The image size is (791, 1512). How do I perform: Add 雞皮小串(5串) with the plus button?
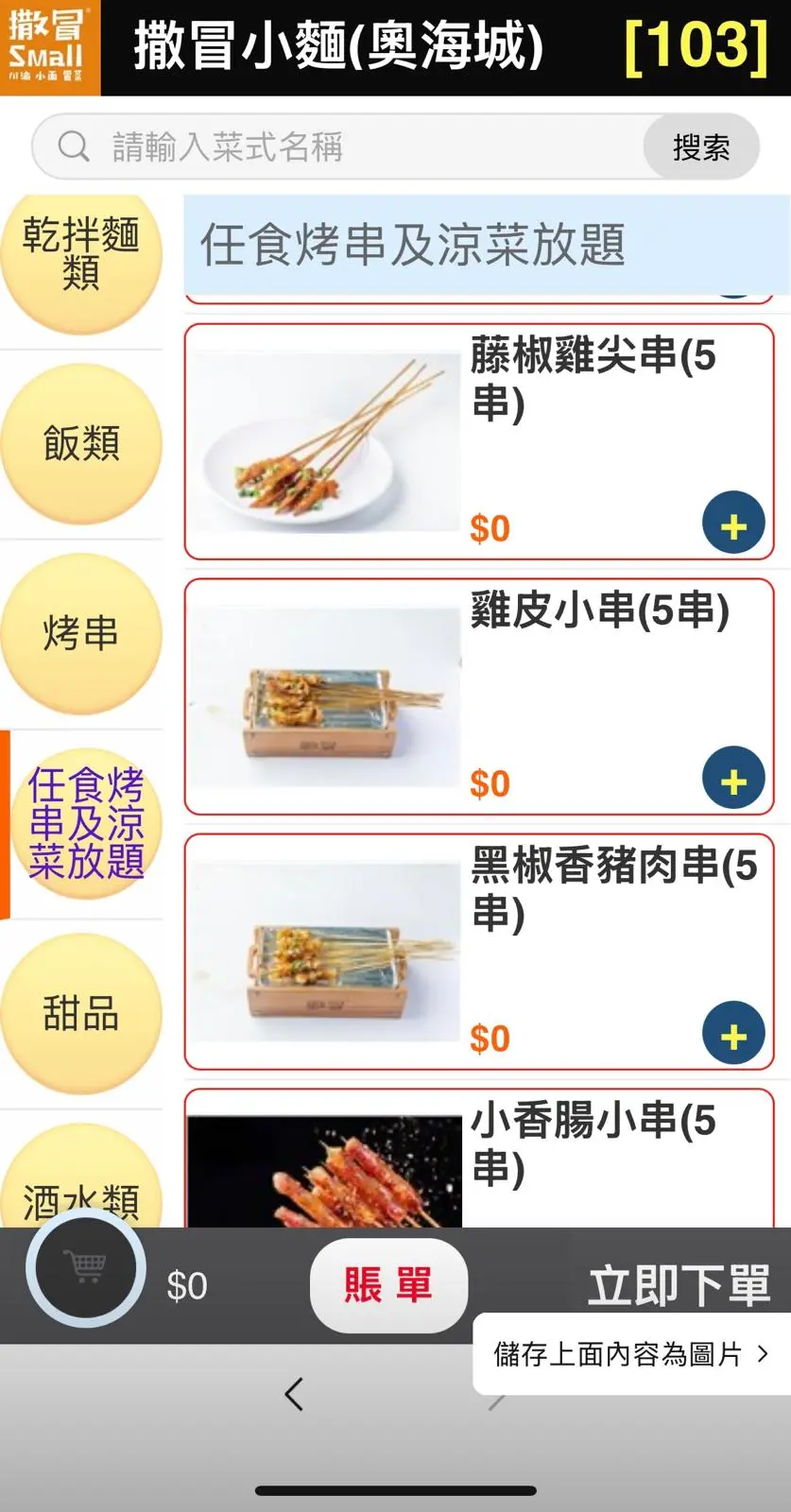pos(733,778)
